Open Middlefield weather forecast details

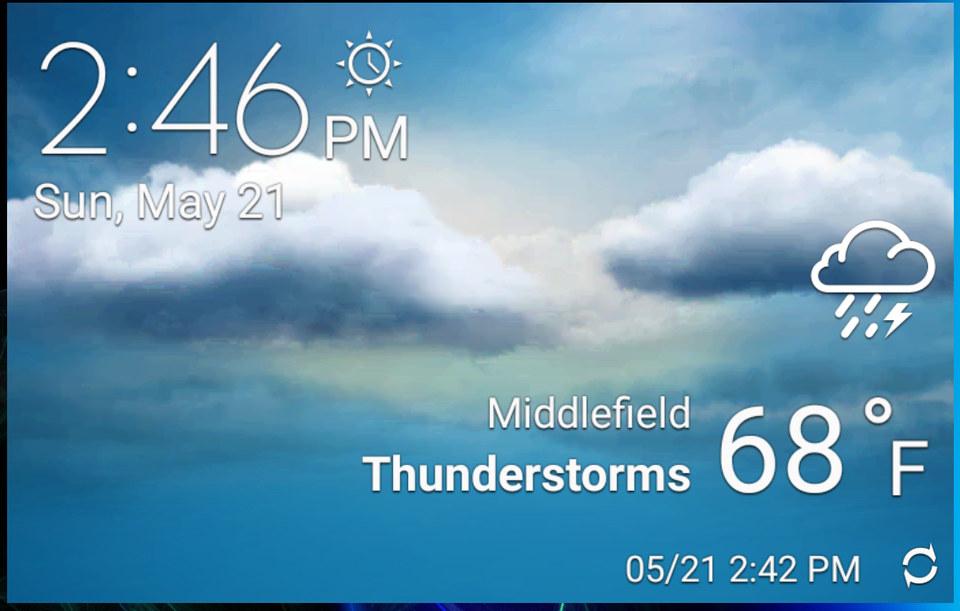pyautogui.click(x=590, y=413)
